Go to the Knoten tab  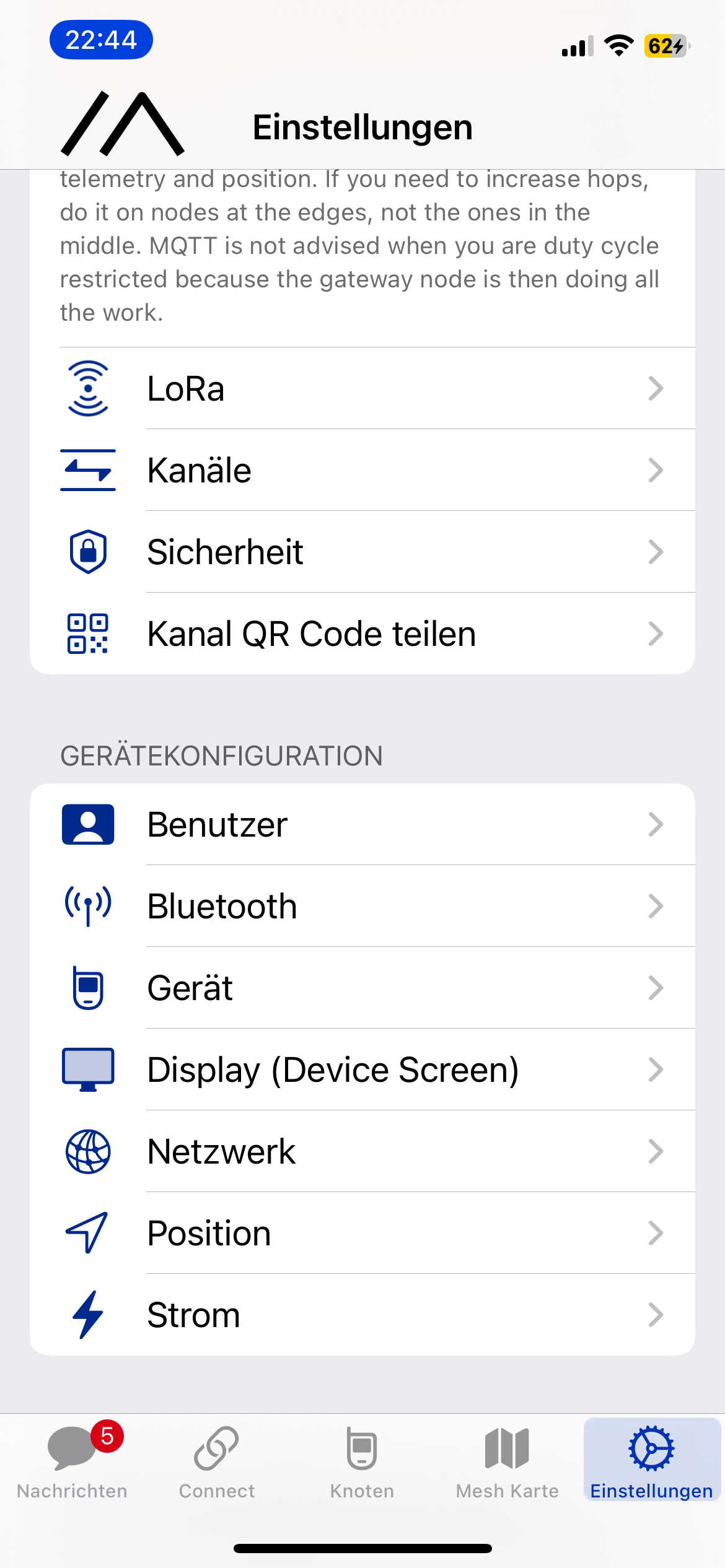click(x=362, y=1463)
